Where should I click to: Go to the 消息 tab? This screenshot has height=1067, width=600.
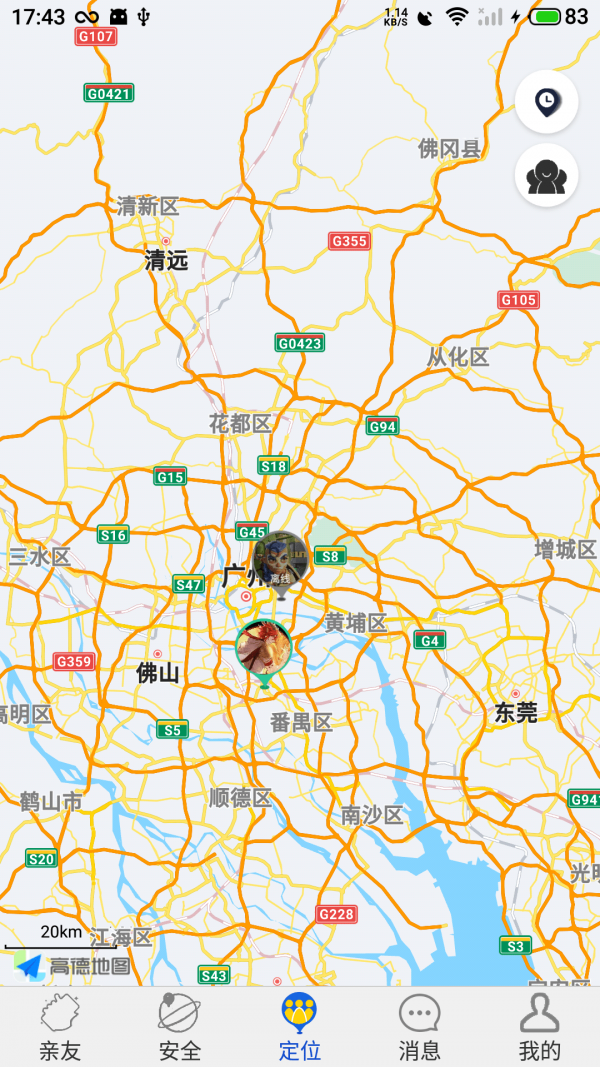[x=419, y=1027]
